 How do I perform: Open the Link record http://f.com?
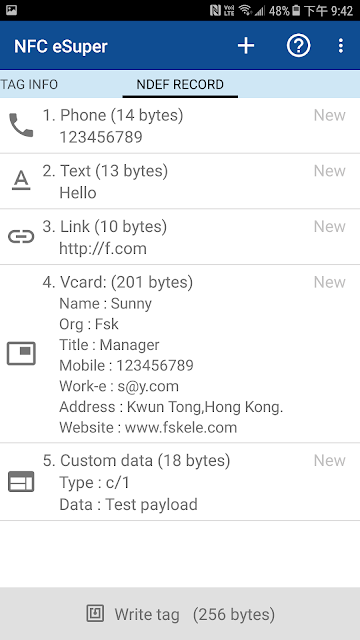[180, 237]
